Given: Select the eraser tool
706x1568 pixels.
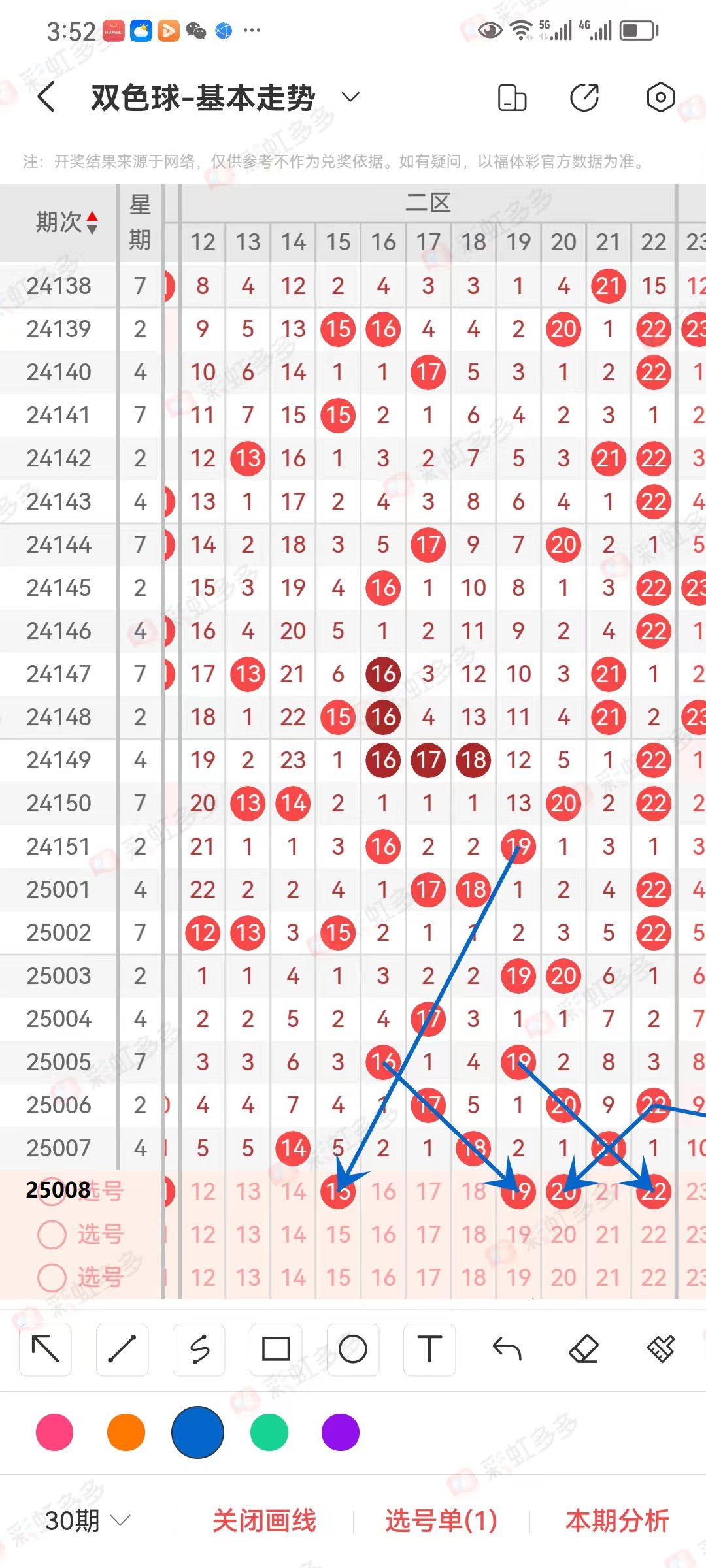Looking at the screenshot, I should (584, 1349).
